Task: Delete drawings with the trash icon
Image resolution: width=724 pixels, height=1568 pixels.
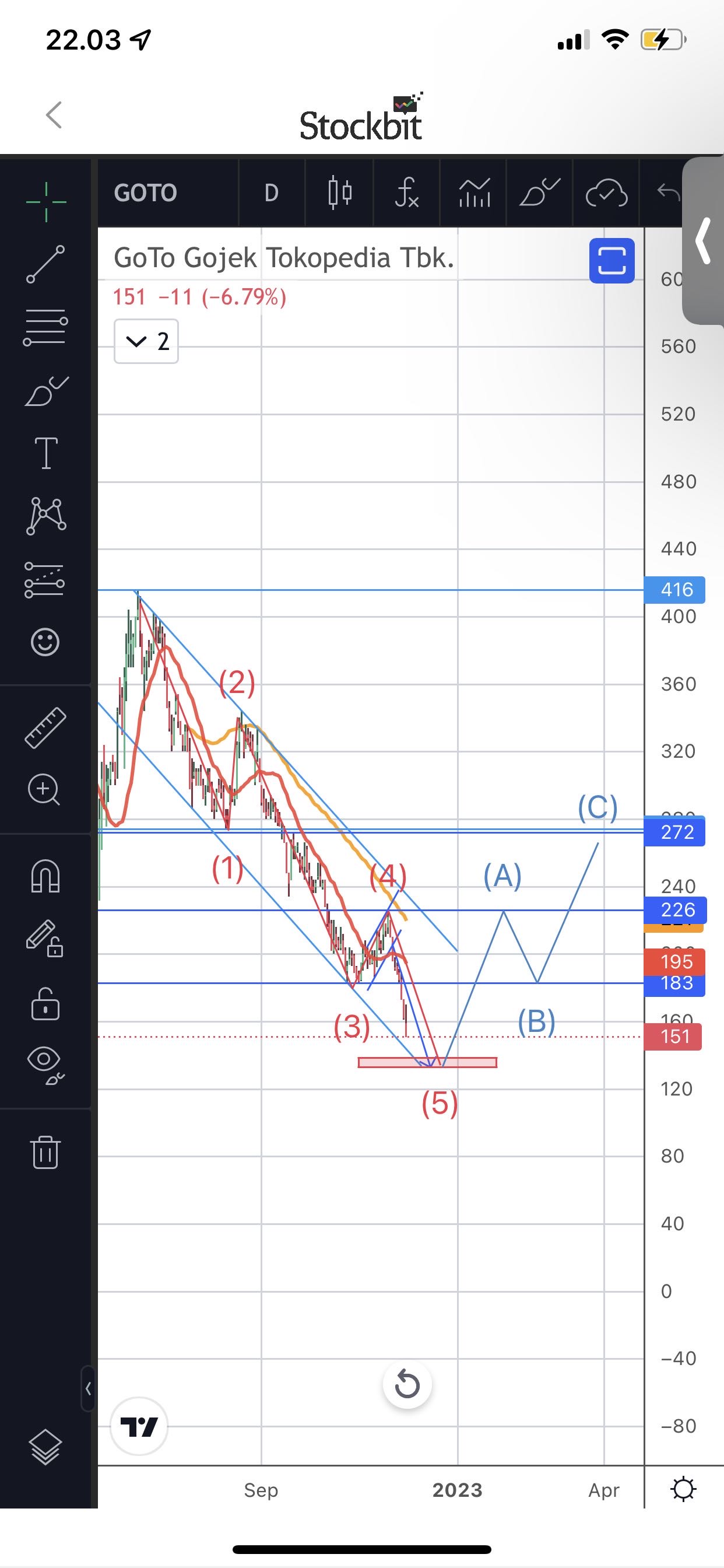Action: [x=45, y=1152]
